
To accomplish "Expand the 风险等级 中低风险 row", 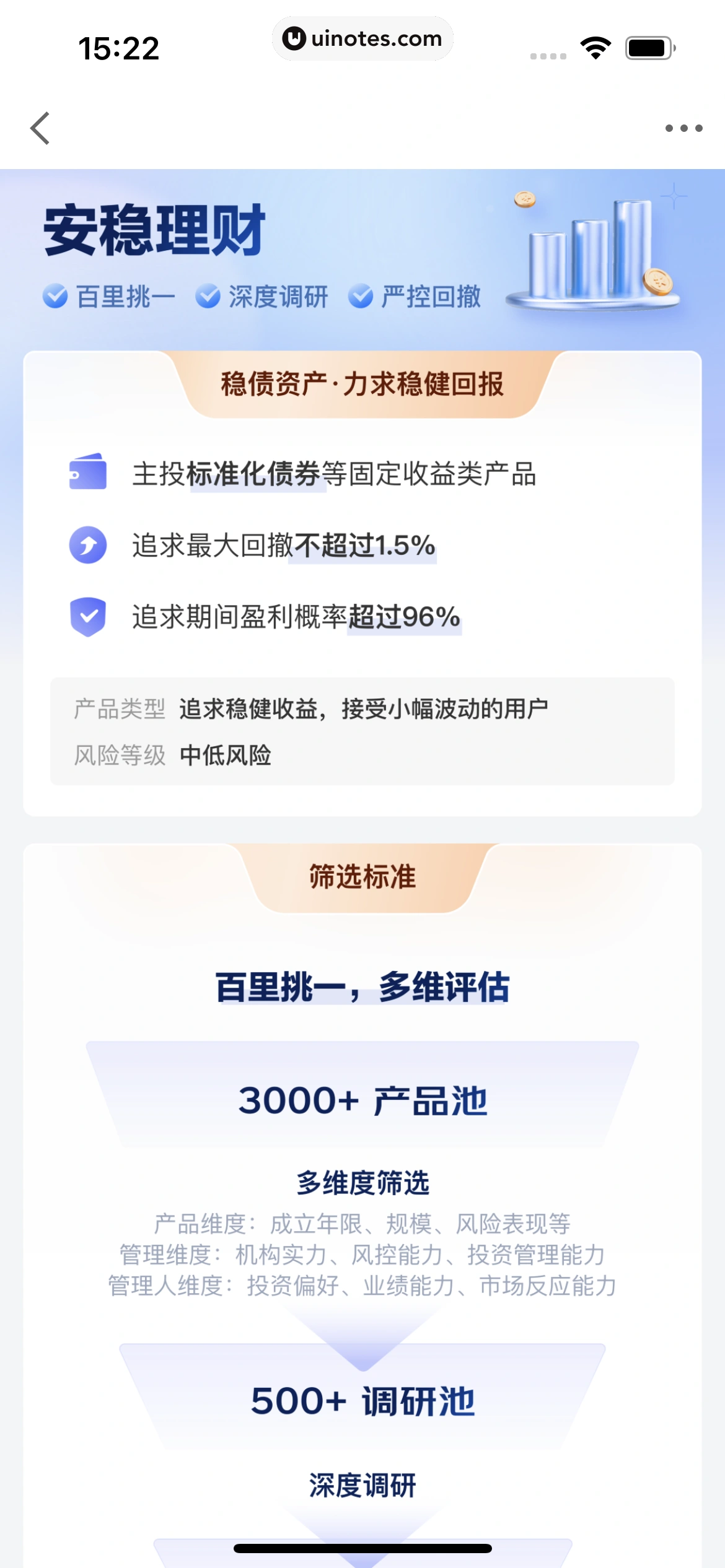I will [362, 756].
